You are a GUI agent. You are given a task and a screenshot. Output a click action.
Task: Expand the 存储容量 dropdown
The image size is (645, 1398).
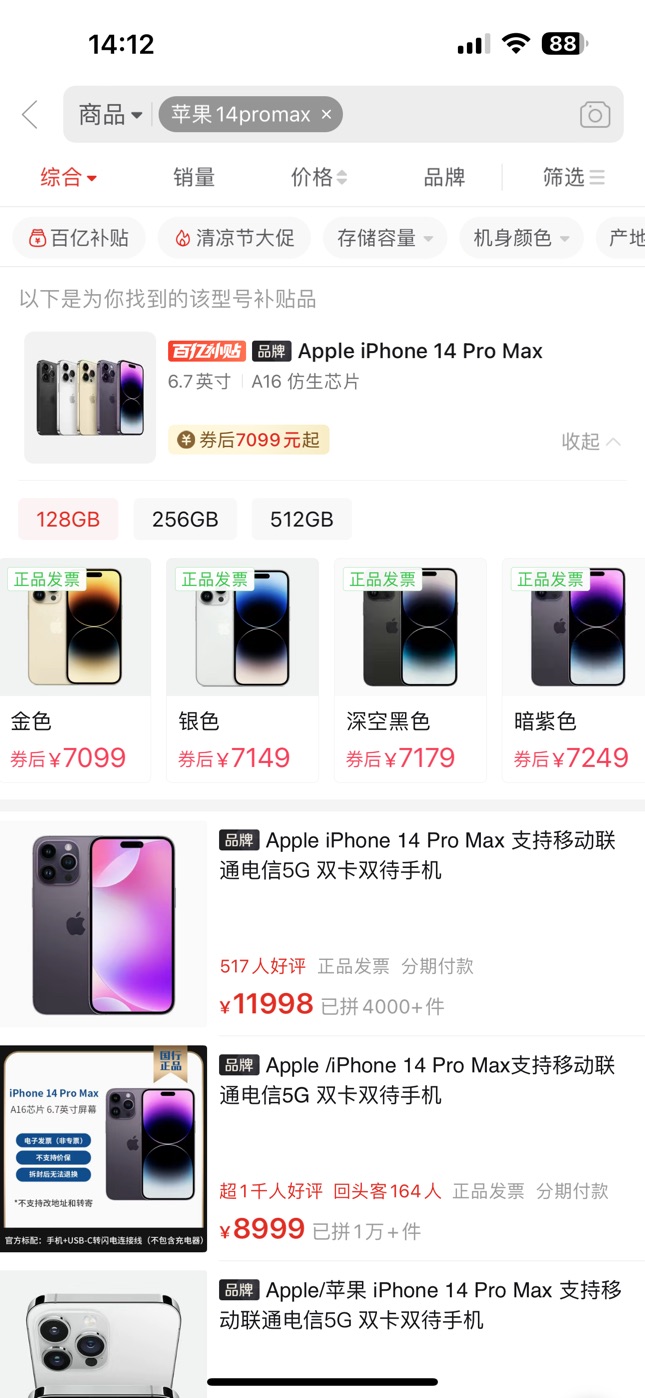click(385, 238)
